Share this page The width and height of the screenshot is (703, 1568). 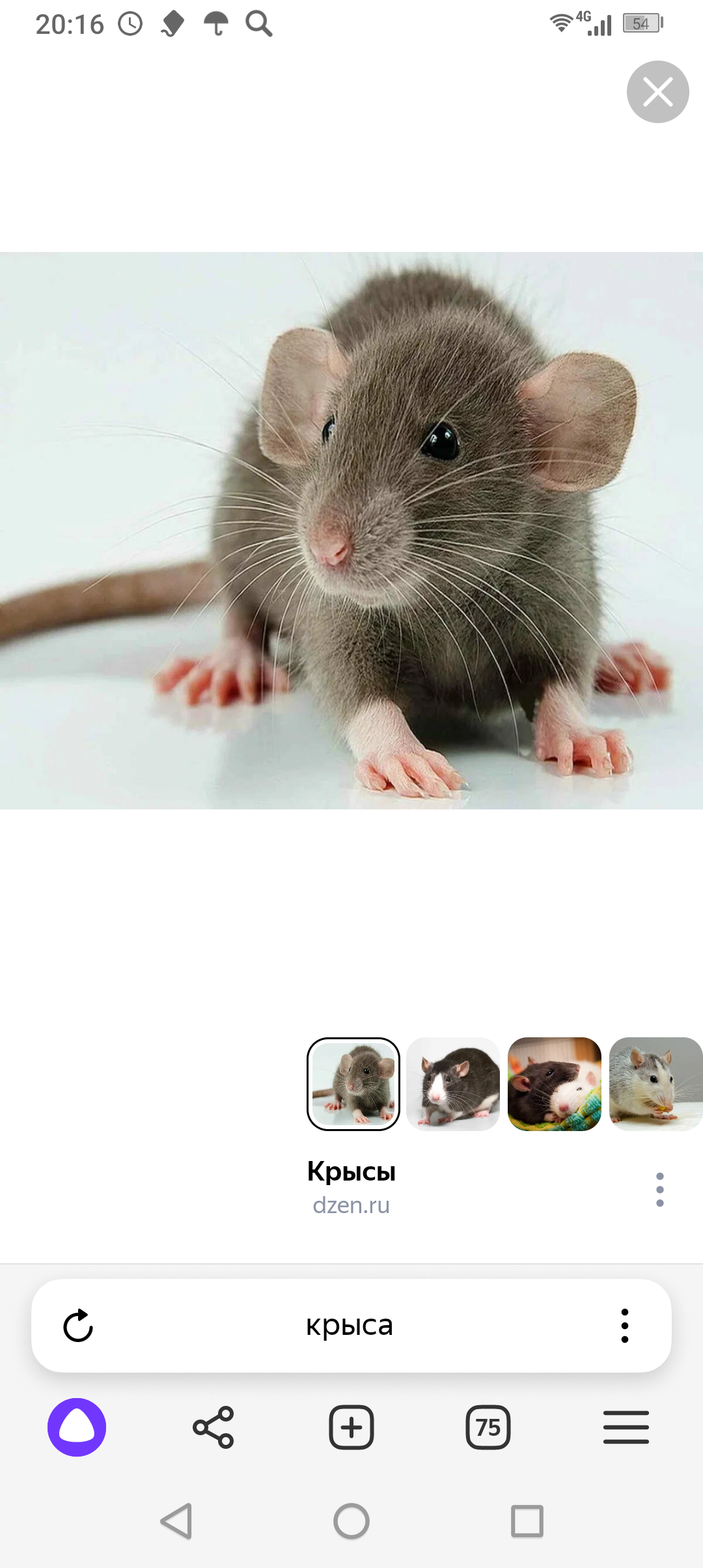point(214,1427)
